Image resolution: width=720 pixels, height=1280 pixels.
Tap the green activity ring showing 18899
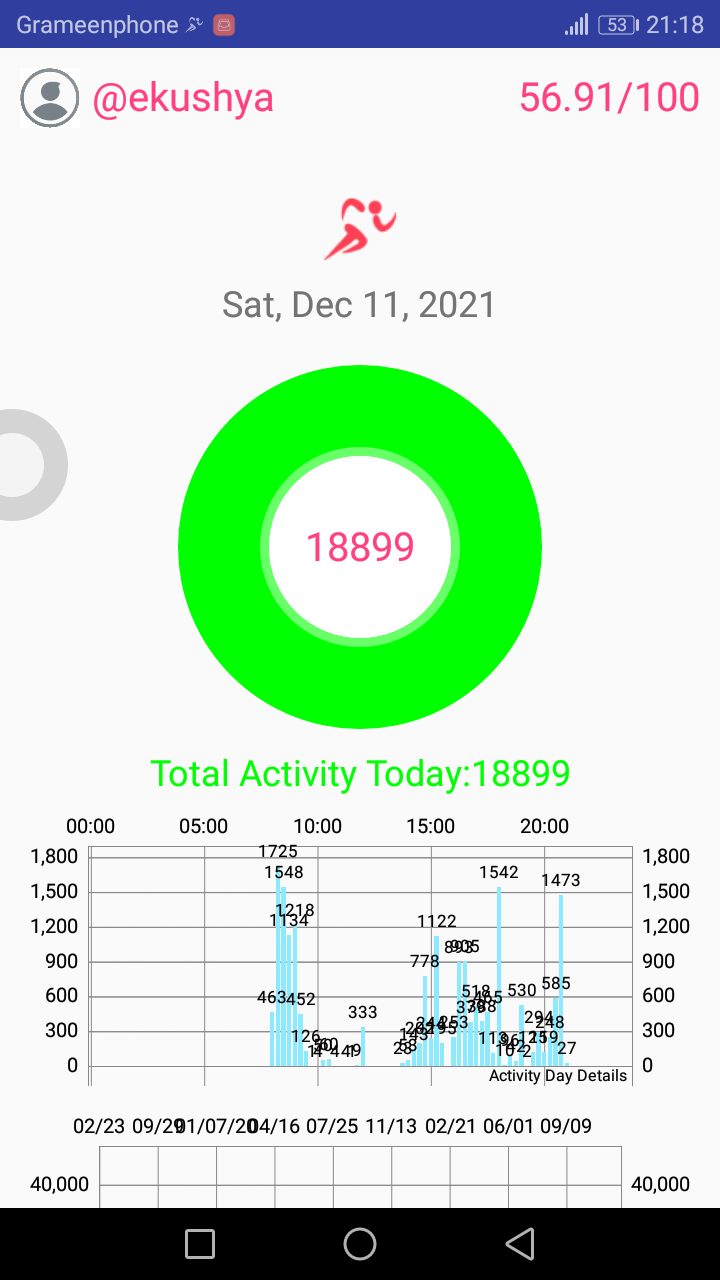click(360, 547)
